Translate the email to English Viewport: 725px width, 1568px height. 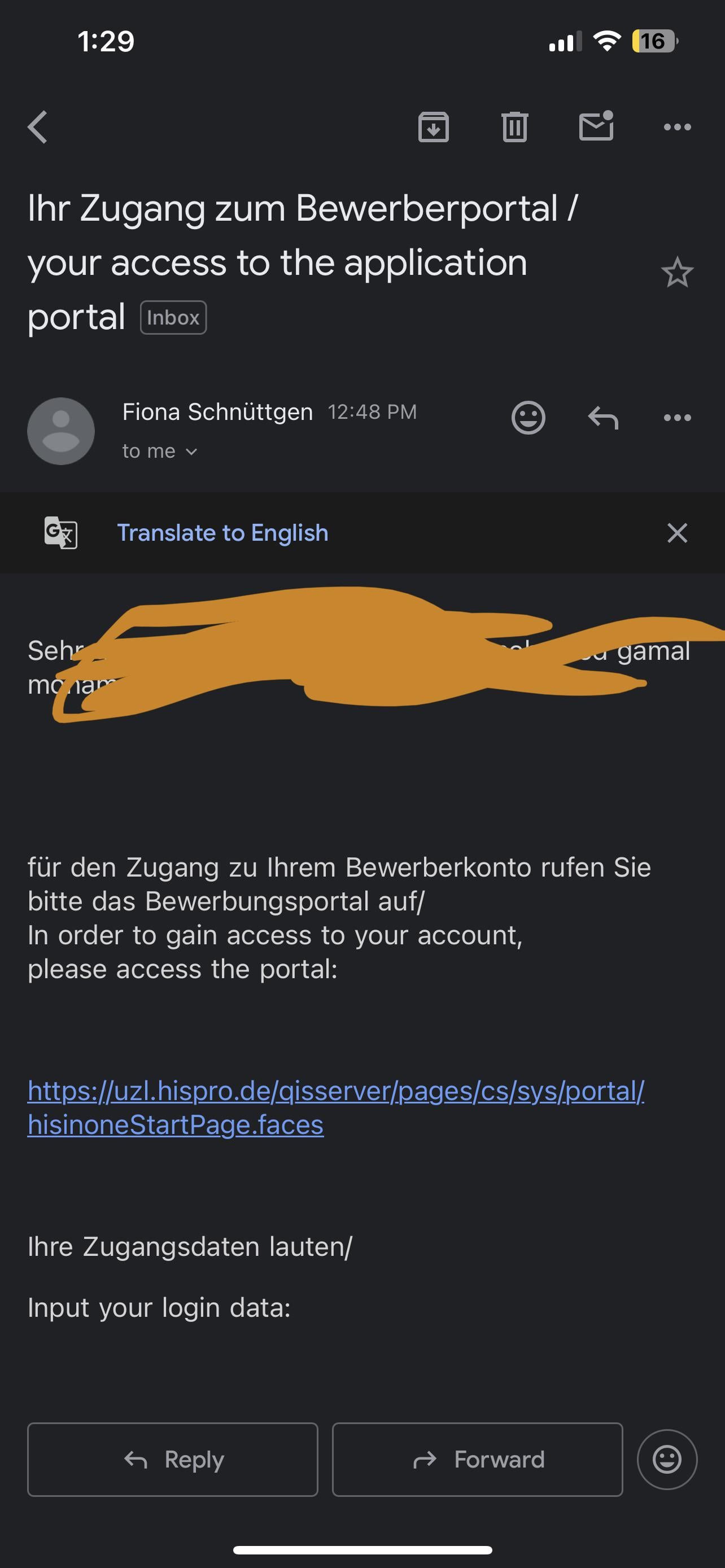[222, 533]
